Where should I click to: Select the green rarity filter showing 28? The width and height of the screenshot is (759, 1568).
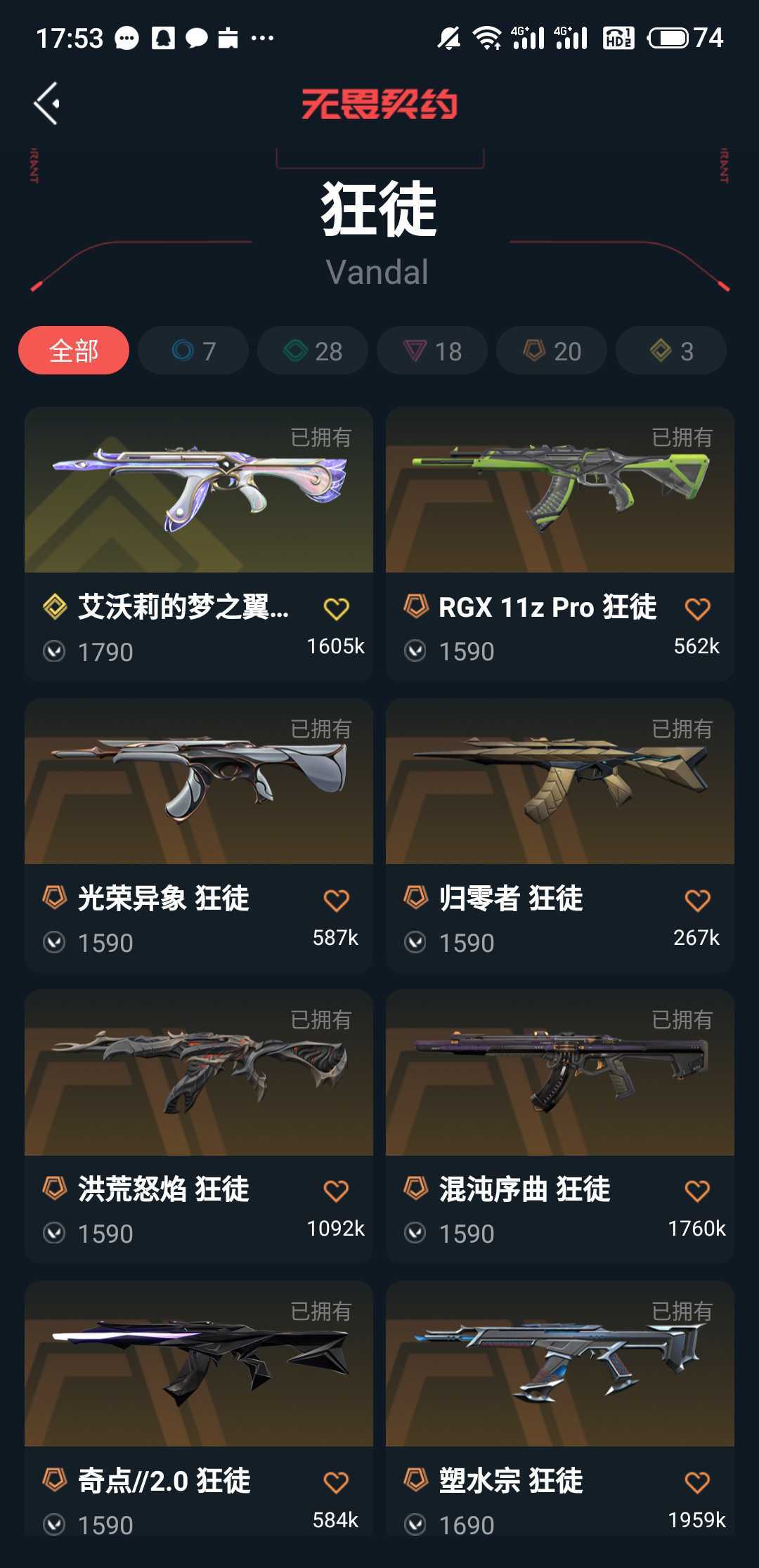(x=312, y=351)
